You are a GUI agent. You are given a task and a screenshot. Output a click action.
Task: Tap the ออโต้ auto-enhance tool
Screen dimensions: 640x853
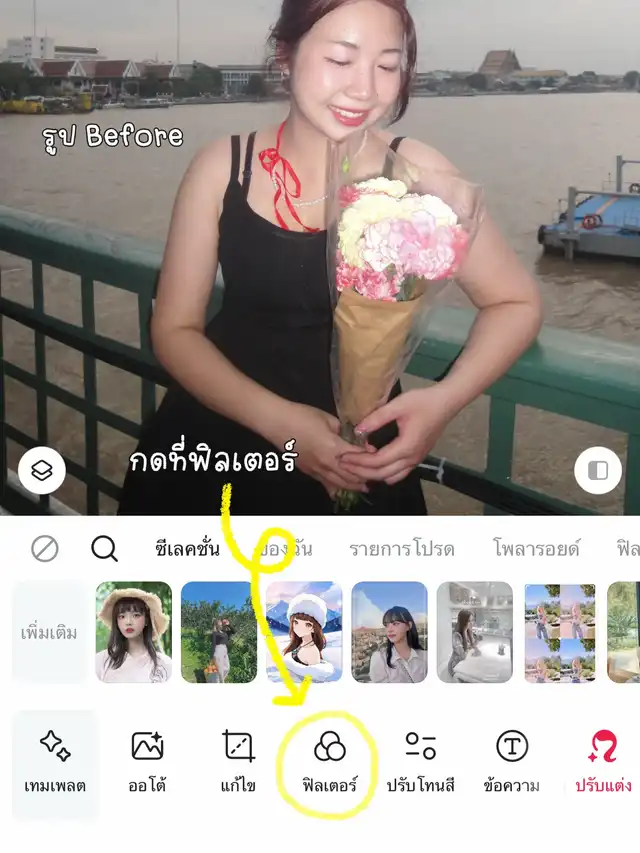[147, 761]
